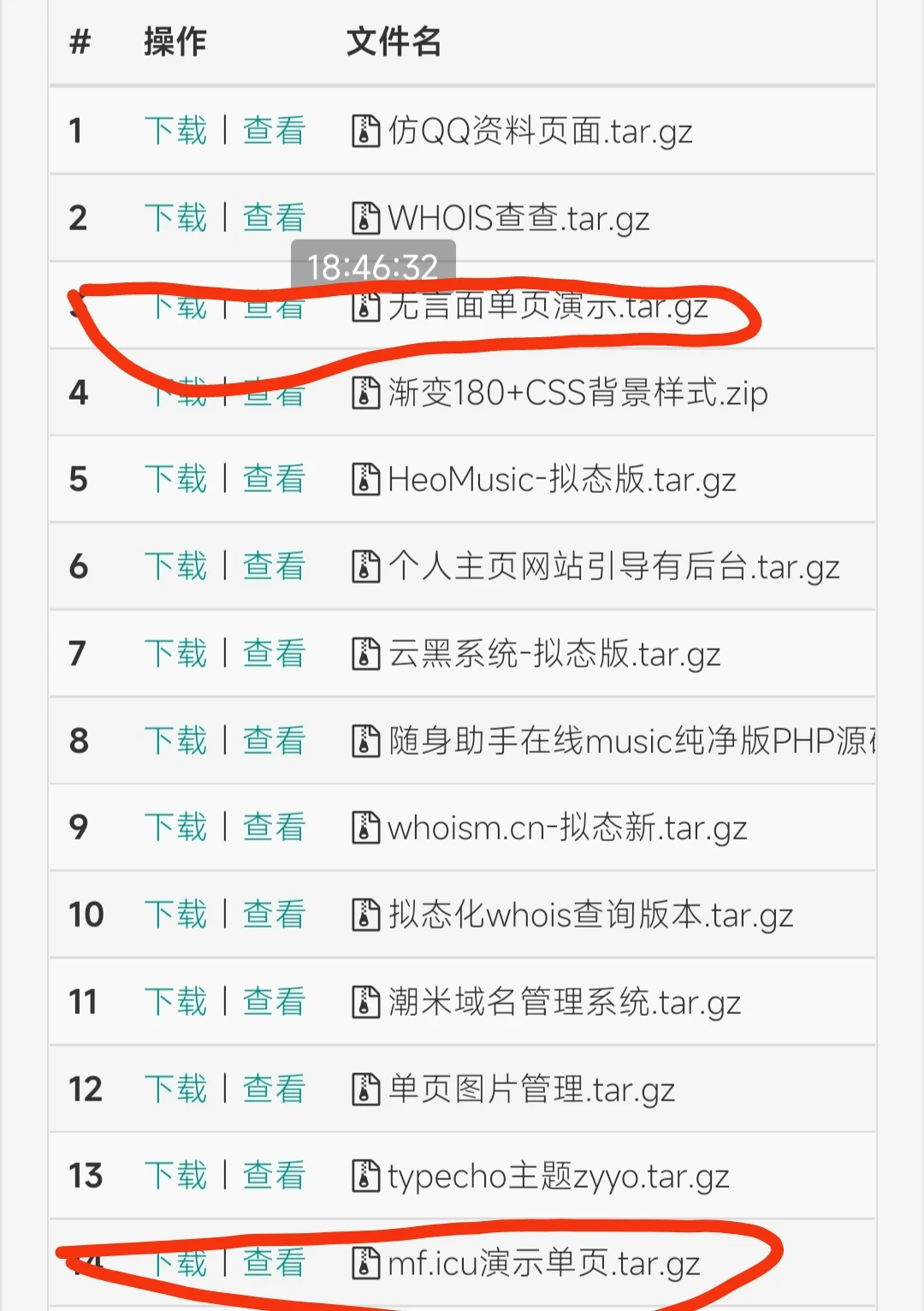The height and width of the screenshot is (1311, 924).
Task: Download 个人主页网站引导有后台.tar.gz
Action: click(x=176, y=567)
